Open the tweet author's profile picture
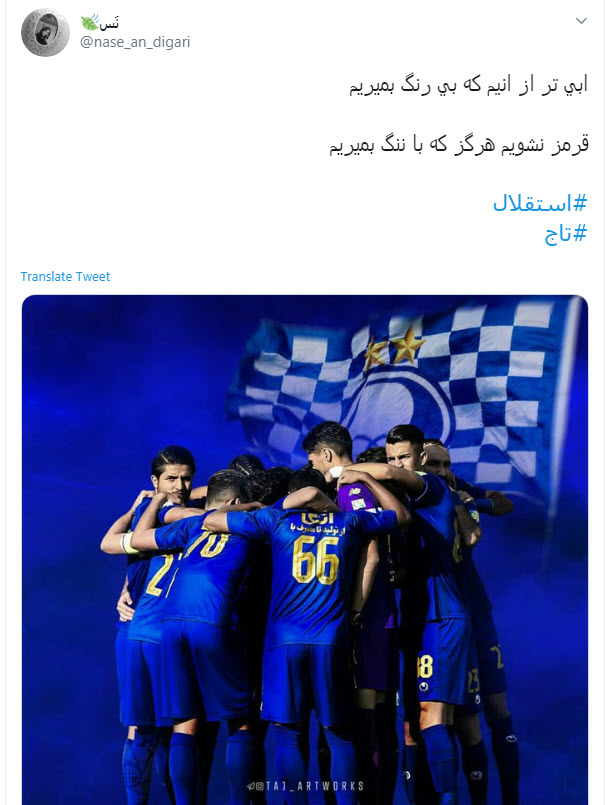Screen dimensions: 605x805 click(45, 36)
